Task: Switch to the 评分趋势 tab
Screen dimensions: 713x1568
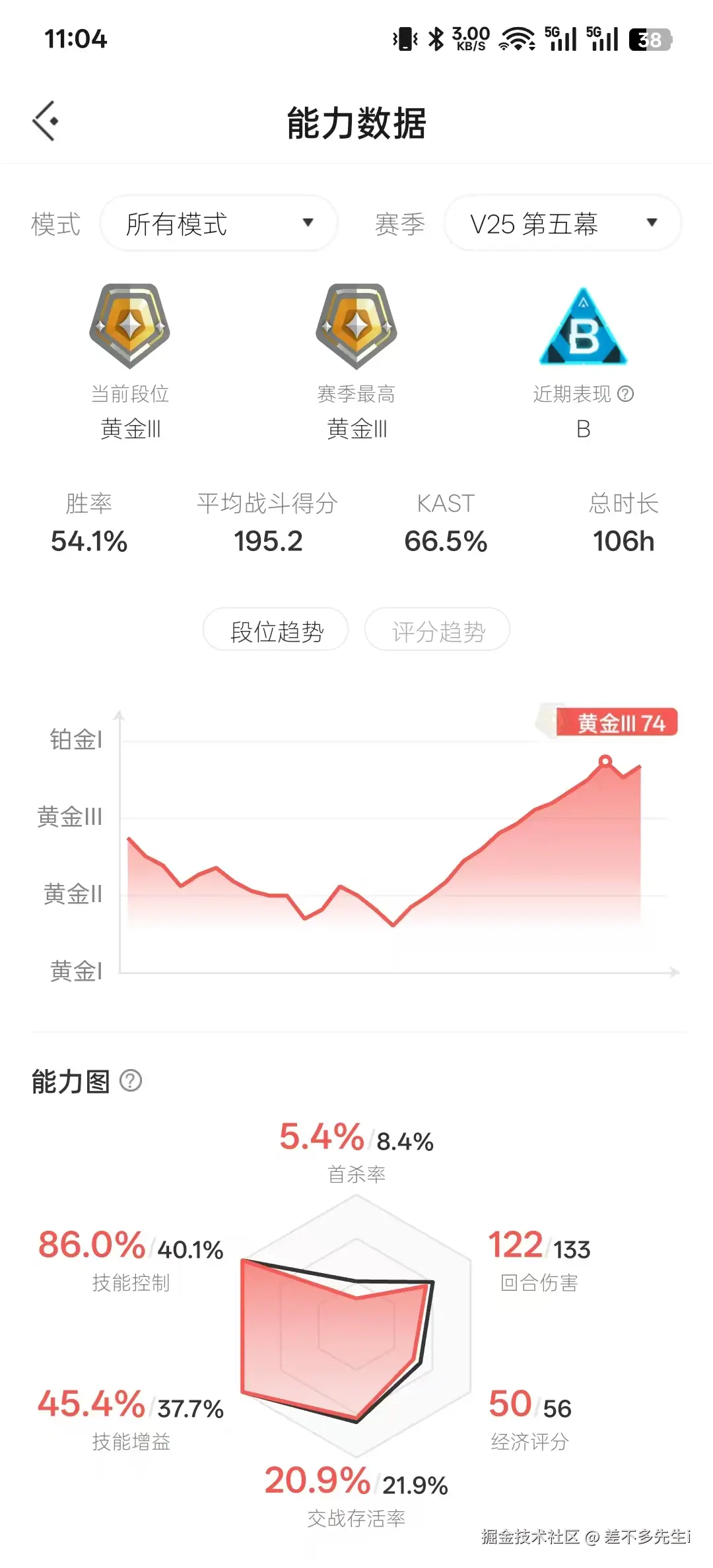Action: [x=437, y=630]
